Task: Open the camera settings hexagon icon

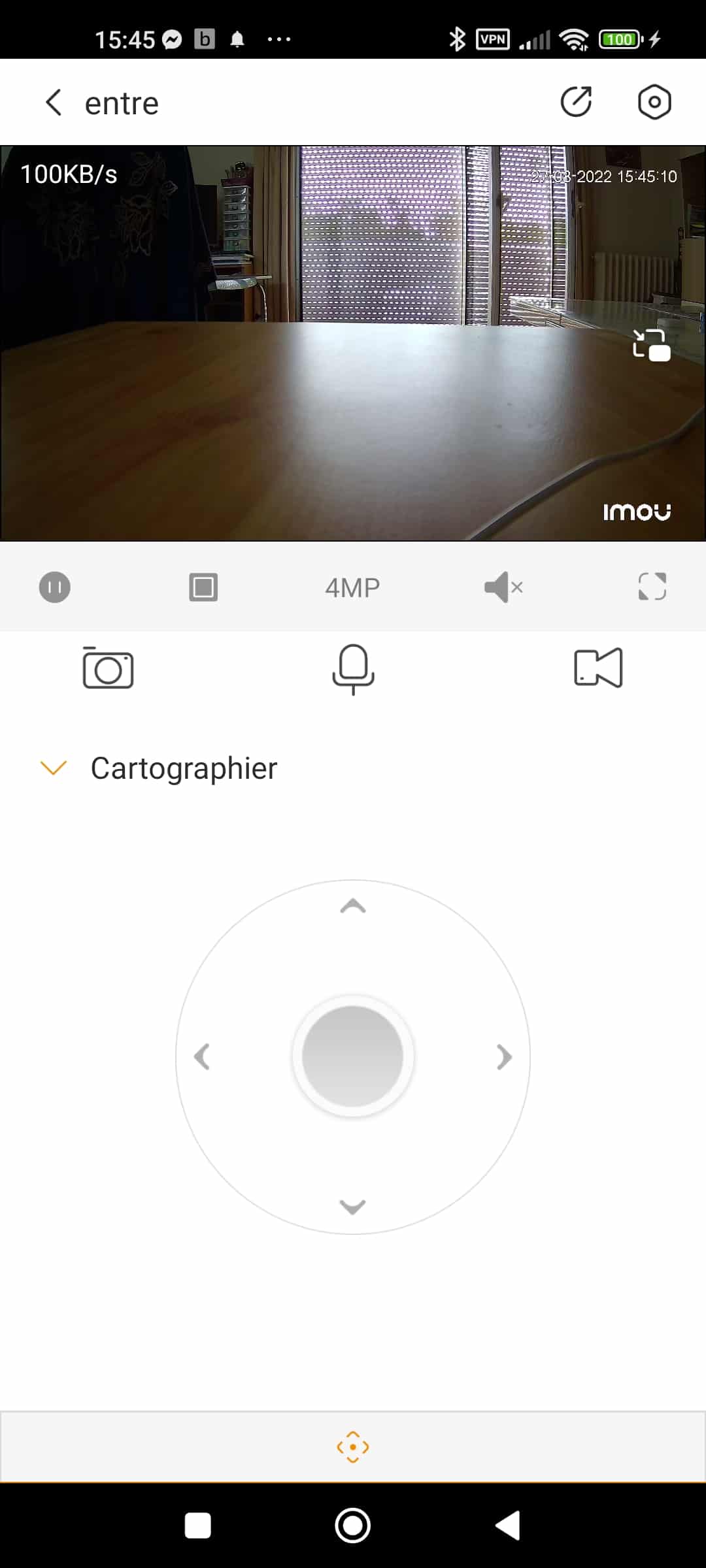Action: [654, 102]
